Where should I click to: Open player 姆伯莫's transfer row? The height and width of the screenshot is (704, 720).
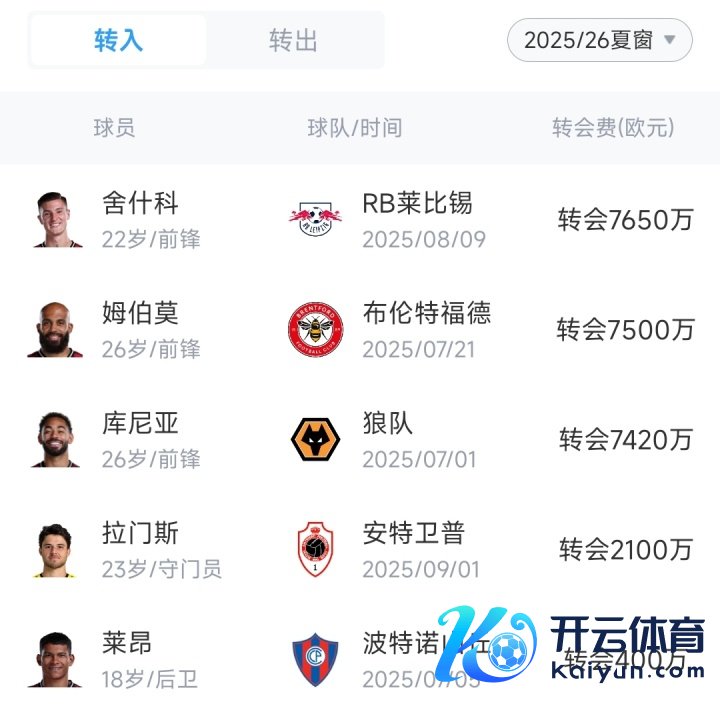[x=360, y=330]
